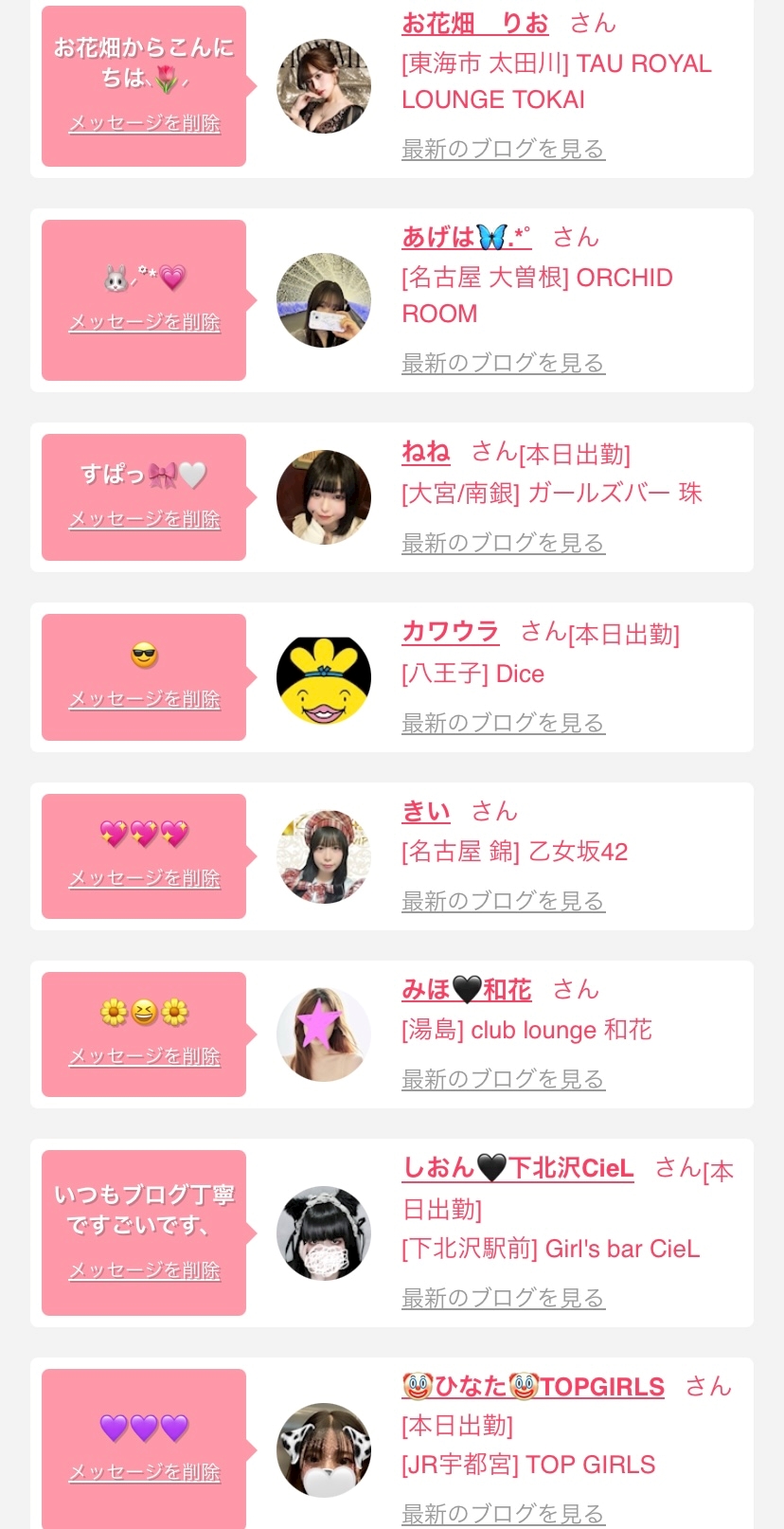Screen dimensions: 784x1529
Task: View あげは's latest blog
Action: point(503,363)
